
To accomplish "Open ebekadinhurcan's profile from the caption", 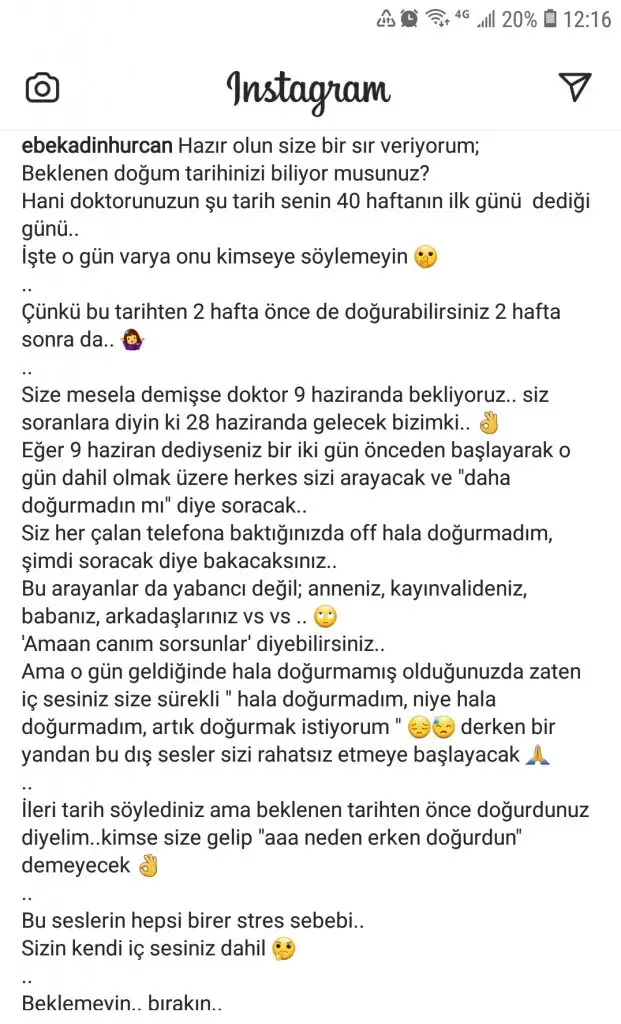I will (x=97, y=145).
